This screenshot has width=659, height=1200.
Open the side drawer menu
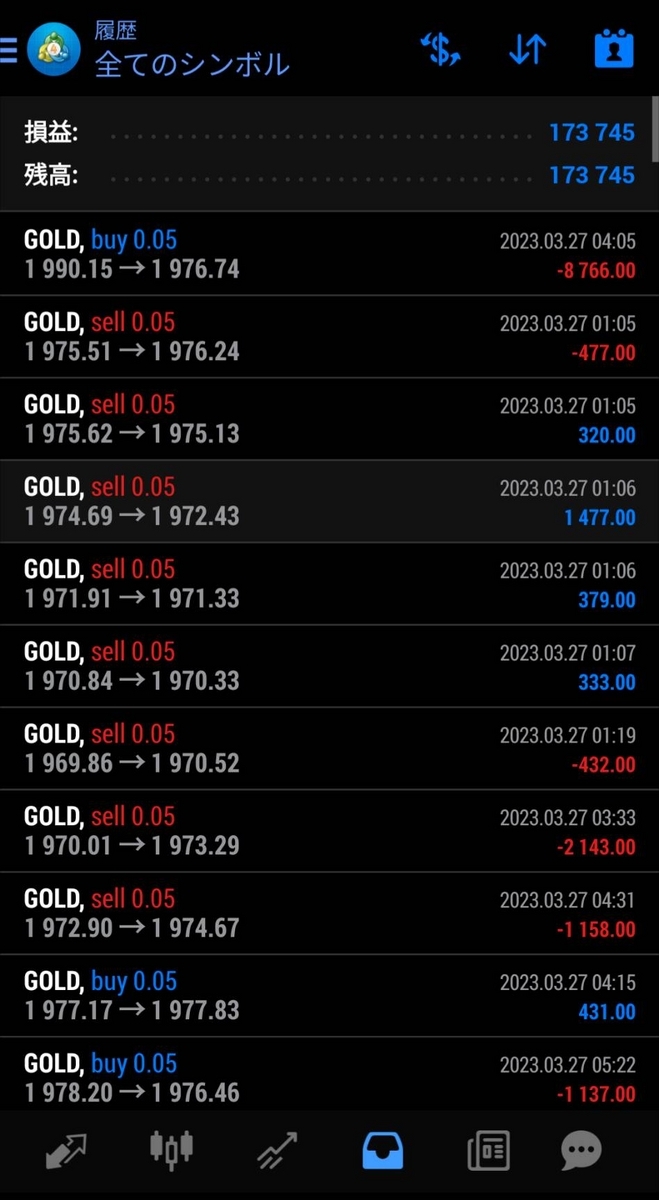pos(9,50)
